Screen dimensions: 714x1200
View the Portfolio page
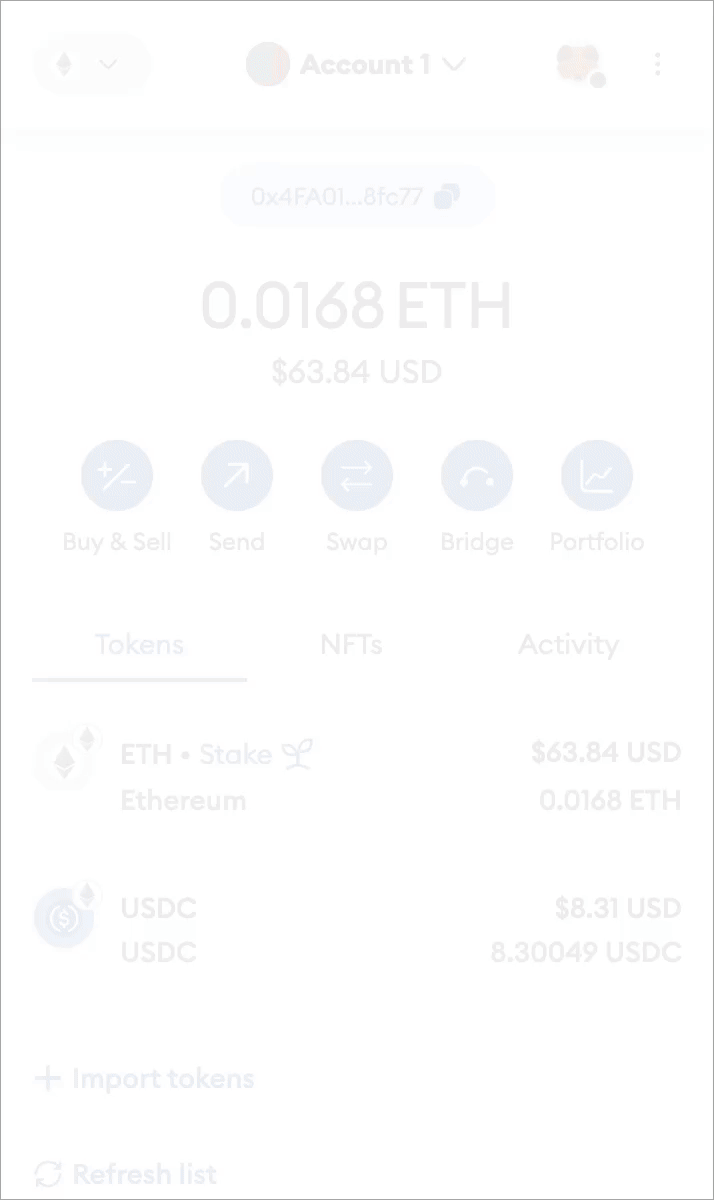tap(597, 476)
